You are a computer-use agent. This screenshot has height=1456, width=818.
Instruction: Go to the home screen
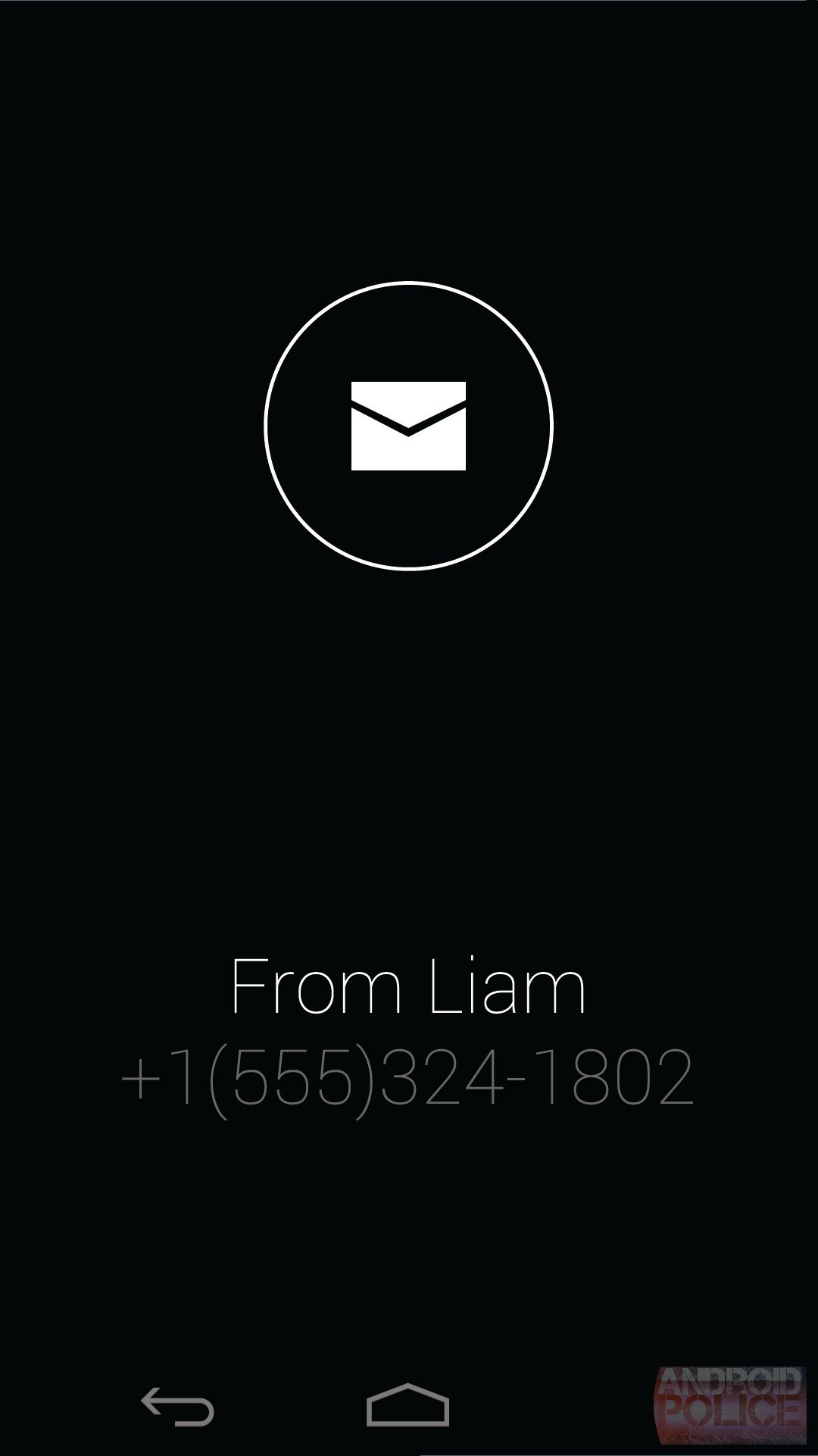[407, 1405]
